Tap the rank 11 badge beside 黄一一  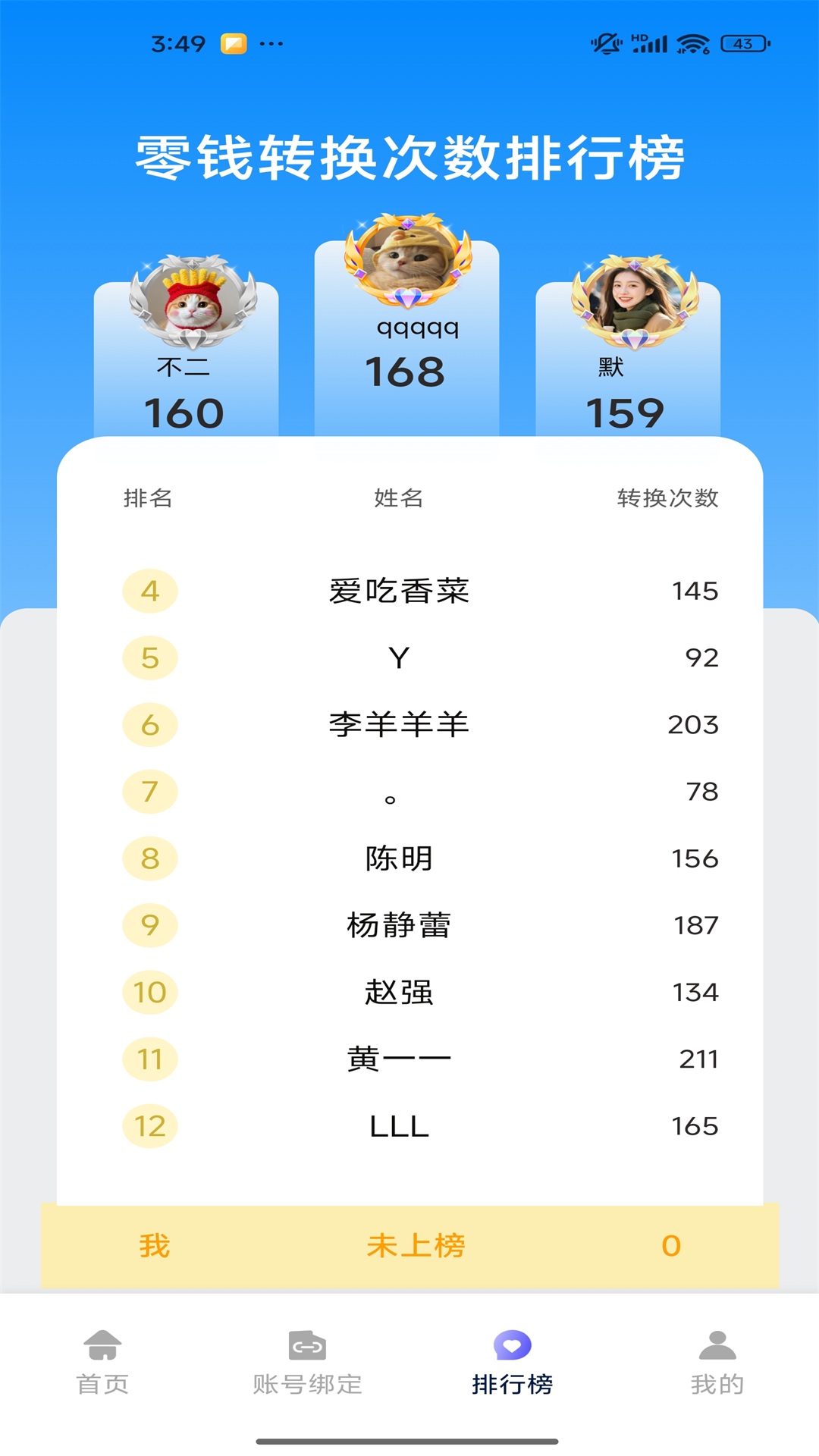tap(150, 1059)
